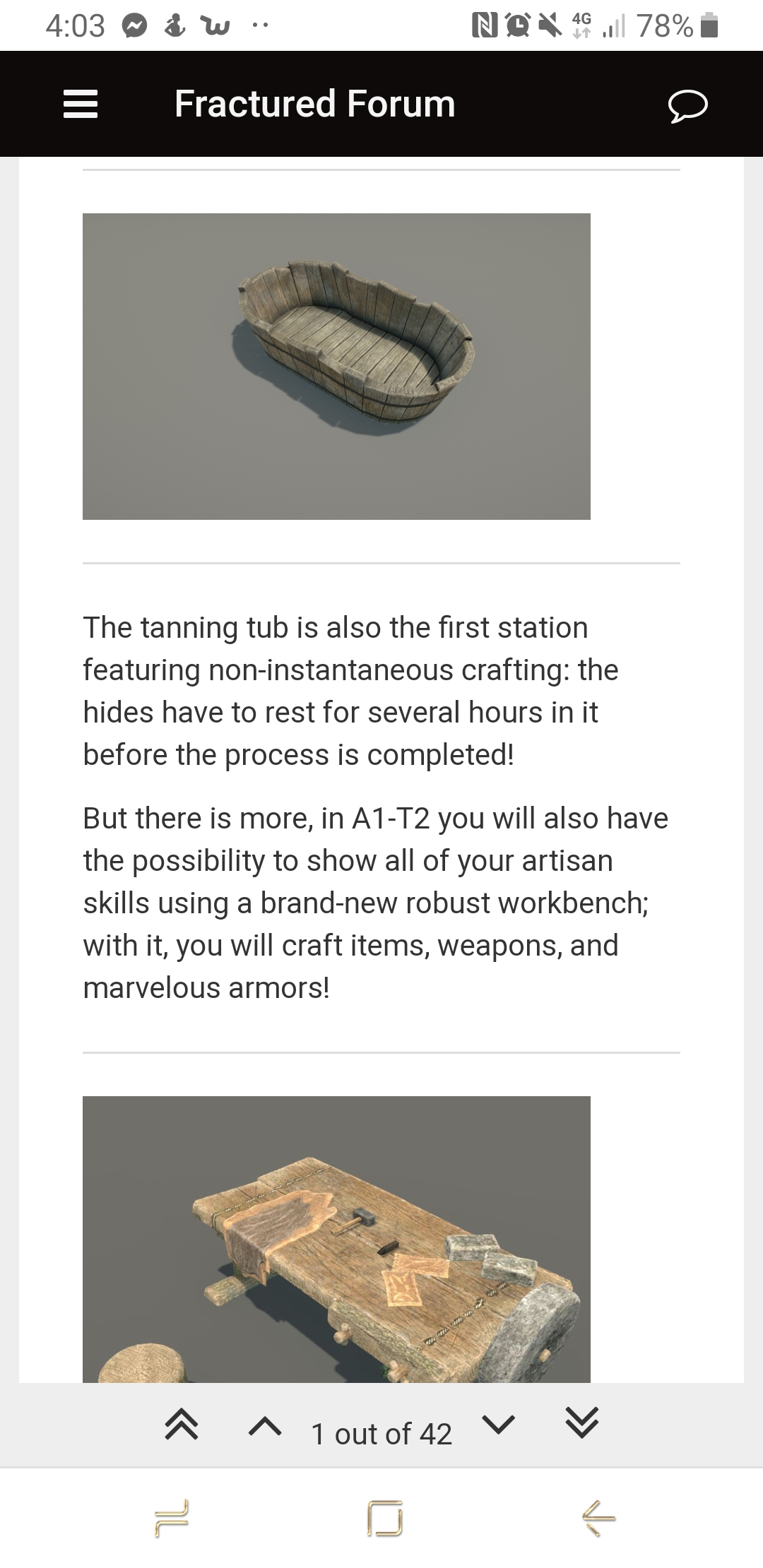Tap the 1 out of 42 indicator
763x1568 pixels.
coord(381,1435)
